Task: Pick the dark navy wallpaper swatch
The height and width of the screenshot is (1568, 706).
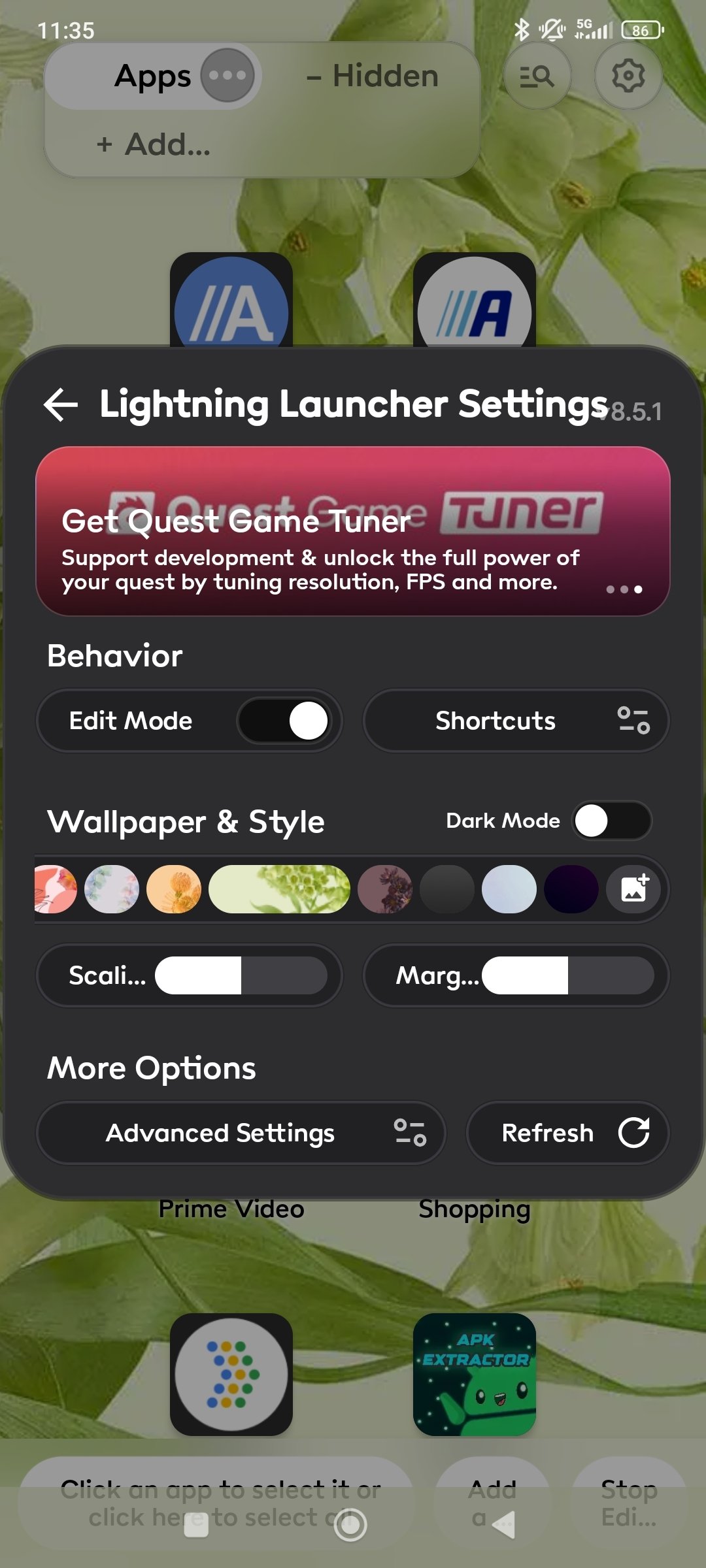Action: 571,889
